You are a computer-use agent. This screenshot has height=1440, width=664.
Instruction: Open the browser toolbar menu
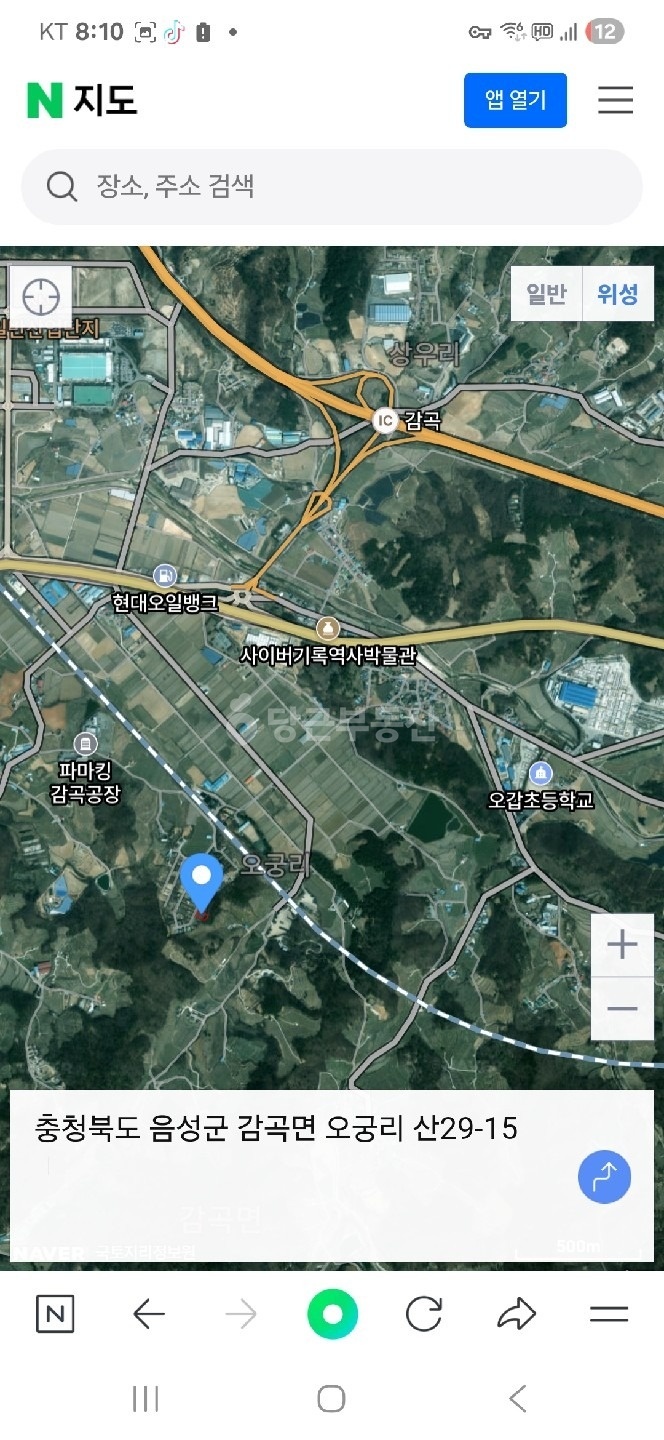pyautogui.click(x=608, y=1314)
